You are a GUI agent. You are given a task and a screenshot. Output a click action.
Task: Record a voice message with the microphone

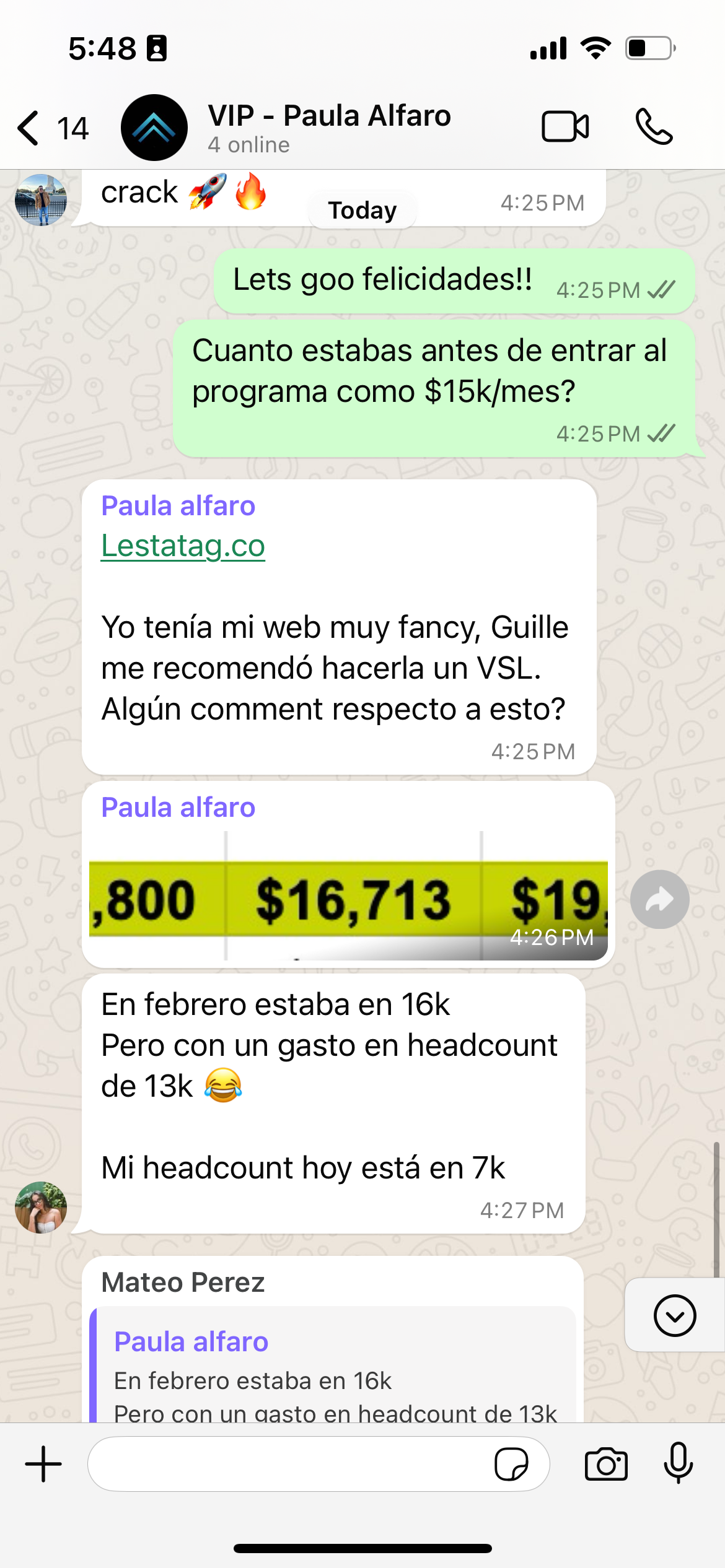678,1465
